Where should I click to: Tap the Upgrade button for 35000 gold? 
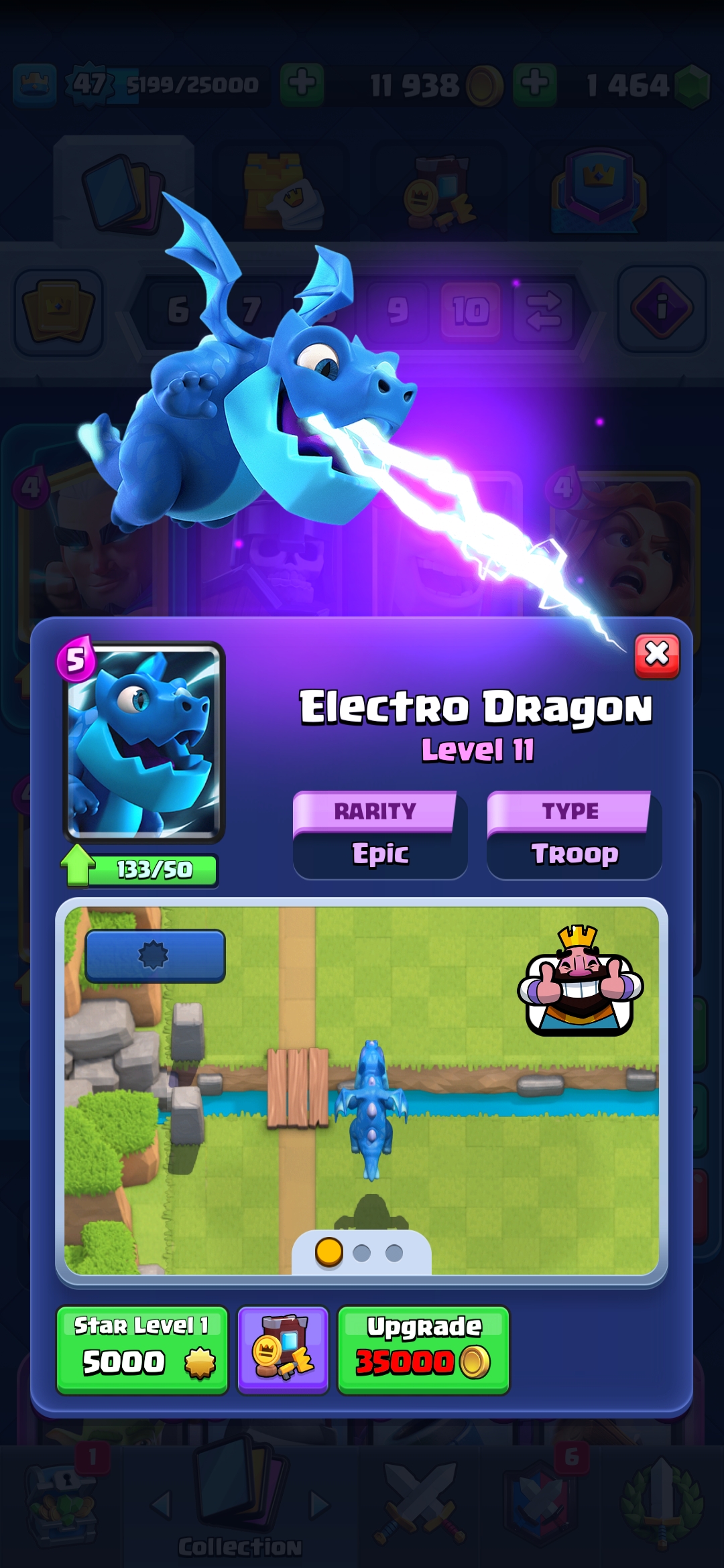tap(424, 1350)
